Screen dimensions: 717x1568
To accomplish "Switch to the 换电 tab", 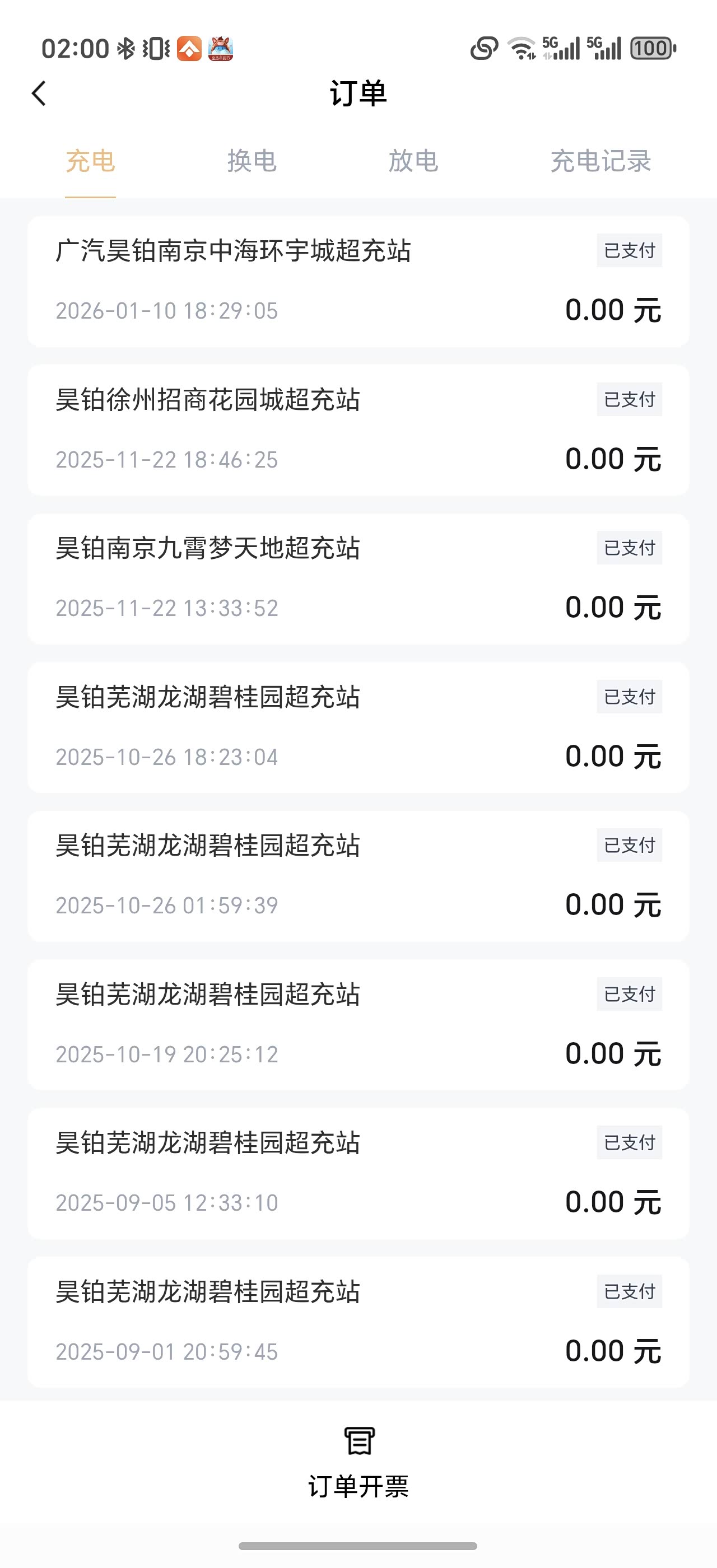I will click(x=252, y=162).
